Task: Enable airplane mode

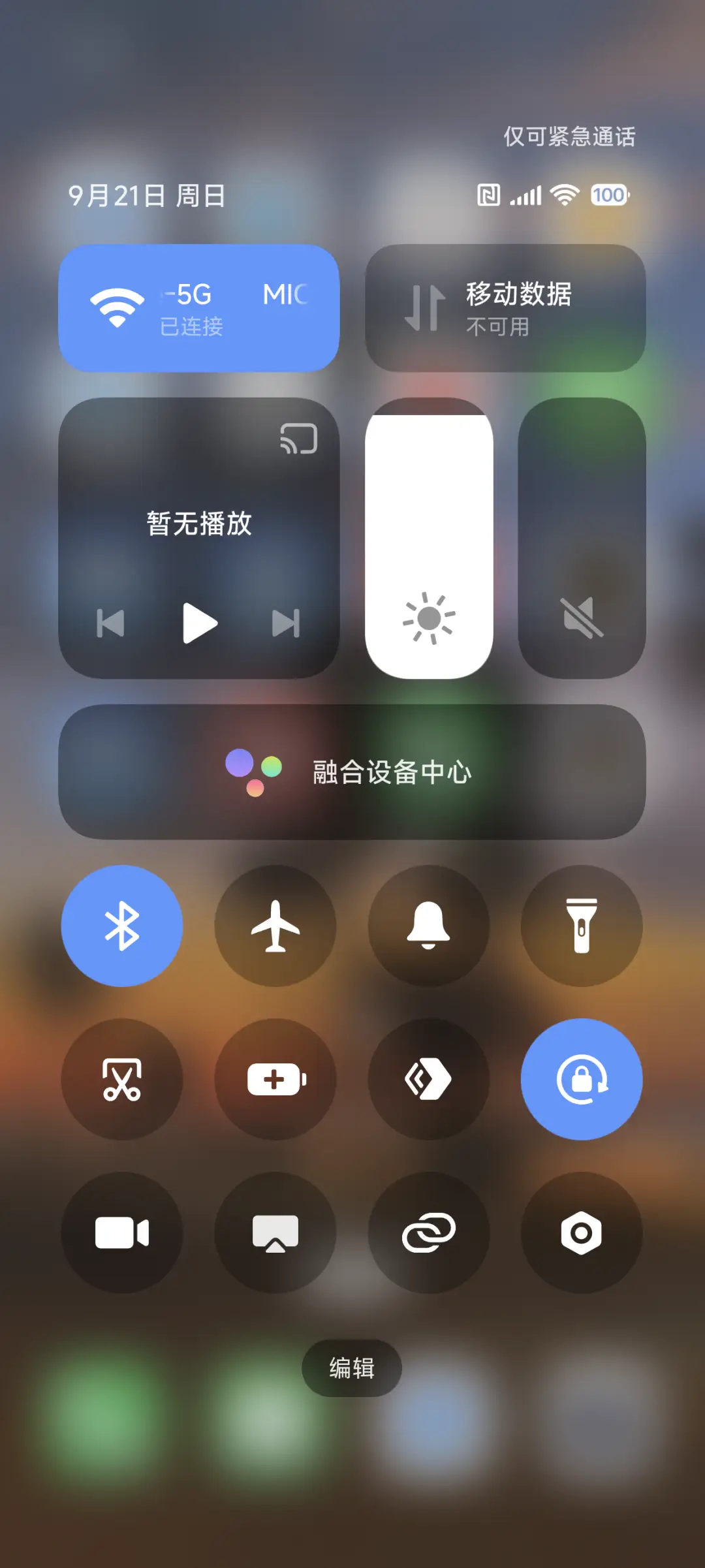Action: (275, 927)
